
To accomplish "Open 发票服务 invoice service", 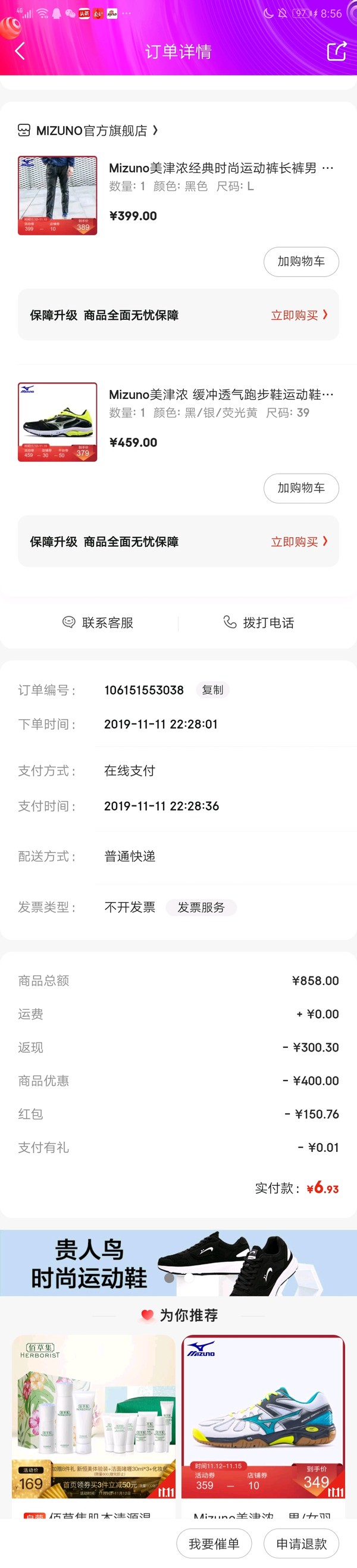I will (x=201, y=908).
